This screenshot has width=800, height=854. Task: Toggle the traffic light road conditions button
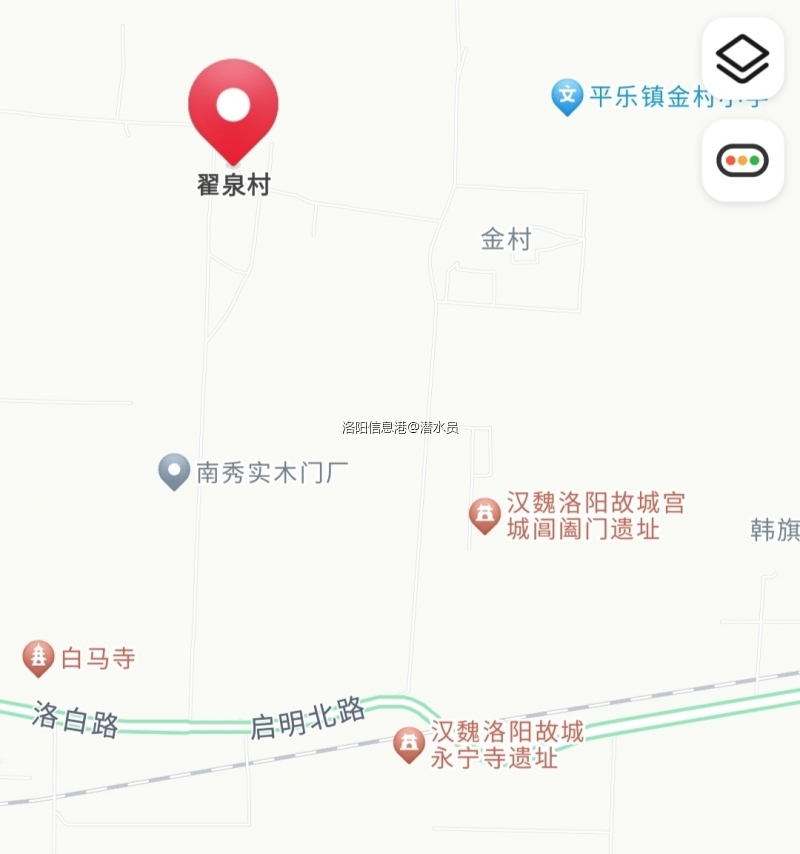tap(742, 160)
